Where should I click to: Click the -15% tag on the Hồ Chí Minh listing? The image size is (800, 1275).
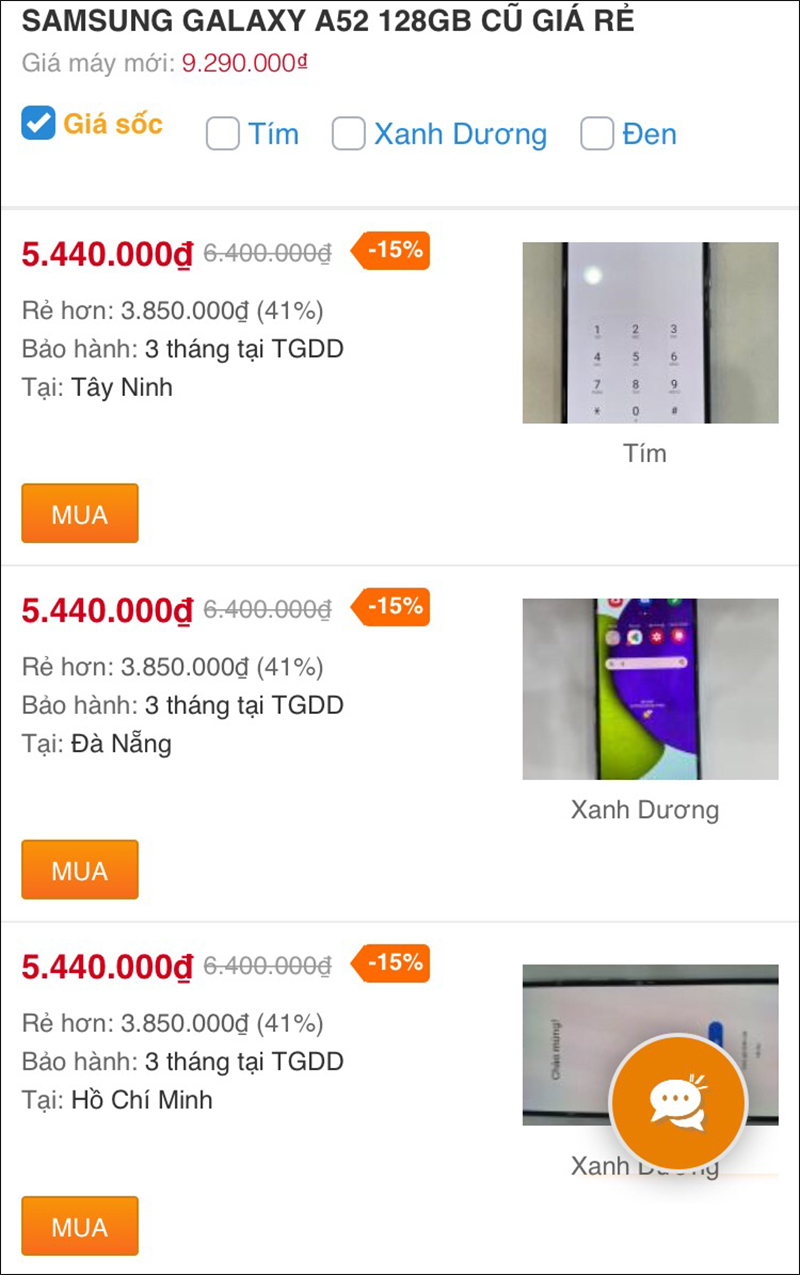coord(389,963)
